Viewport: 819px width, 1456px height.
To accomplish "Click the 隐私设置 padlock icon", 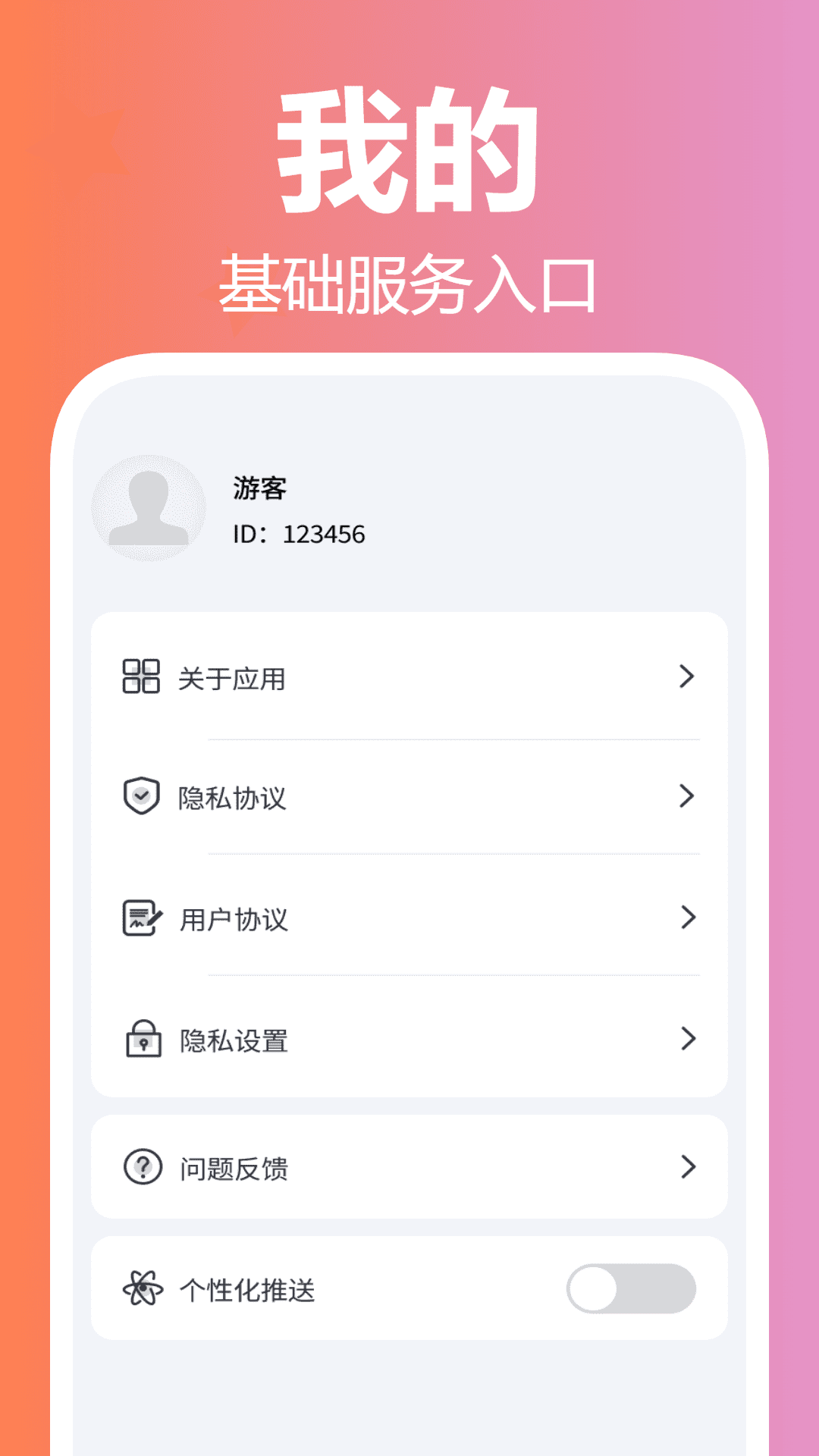I will click(x=140, y=1041).
